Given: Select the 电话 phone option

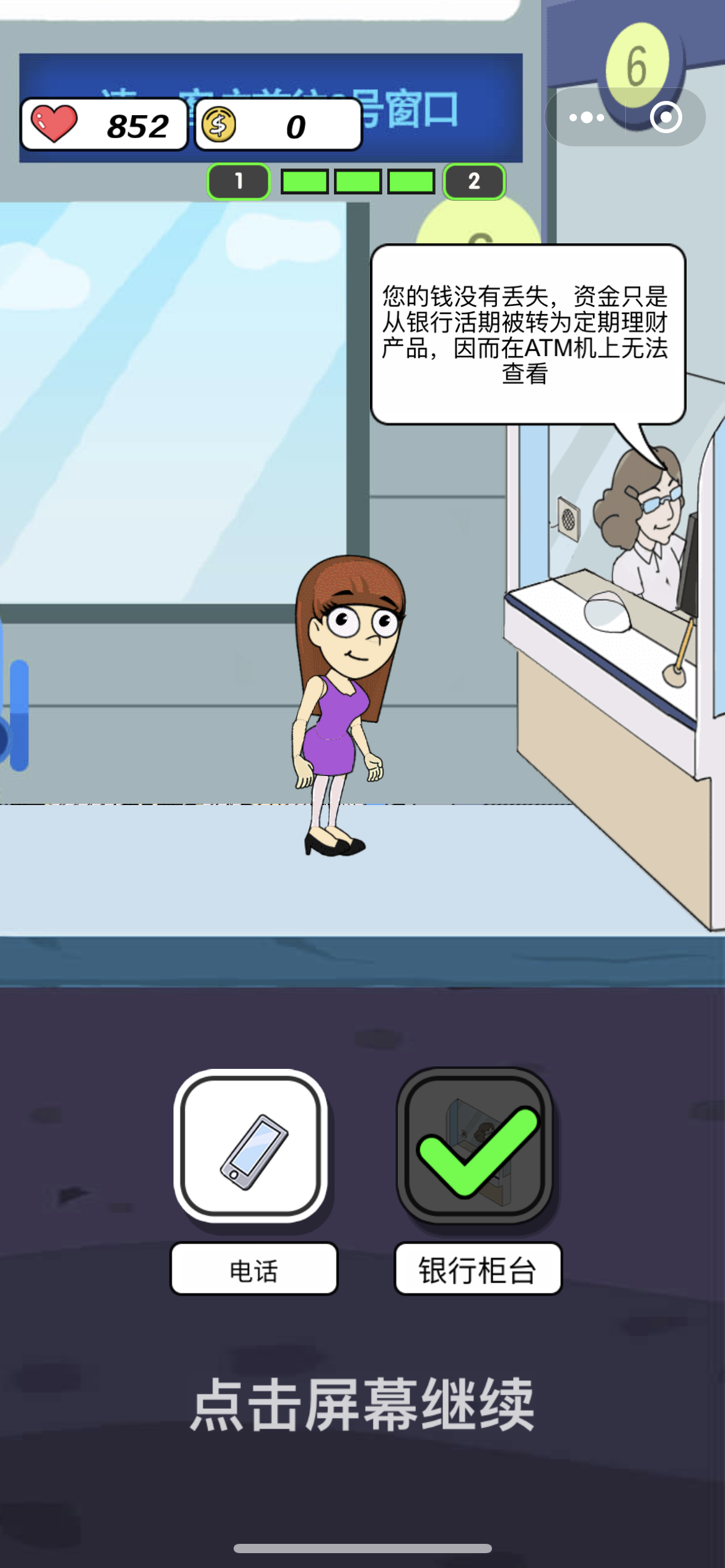Looking at the screenshot, I should [252, 1147].
